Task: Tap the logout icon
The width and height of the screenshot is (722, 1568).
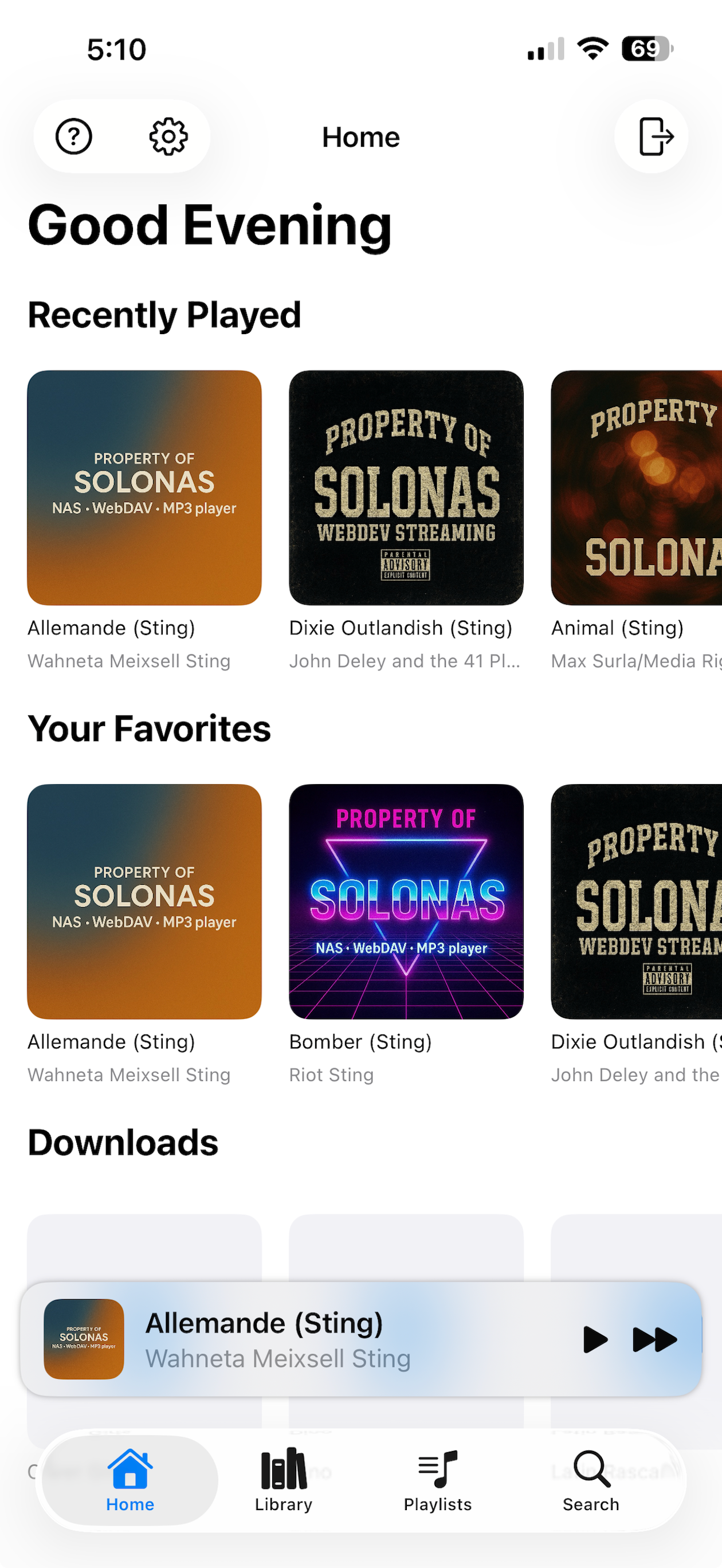Action: [x=656, y=136]
